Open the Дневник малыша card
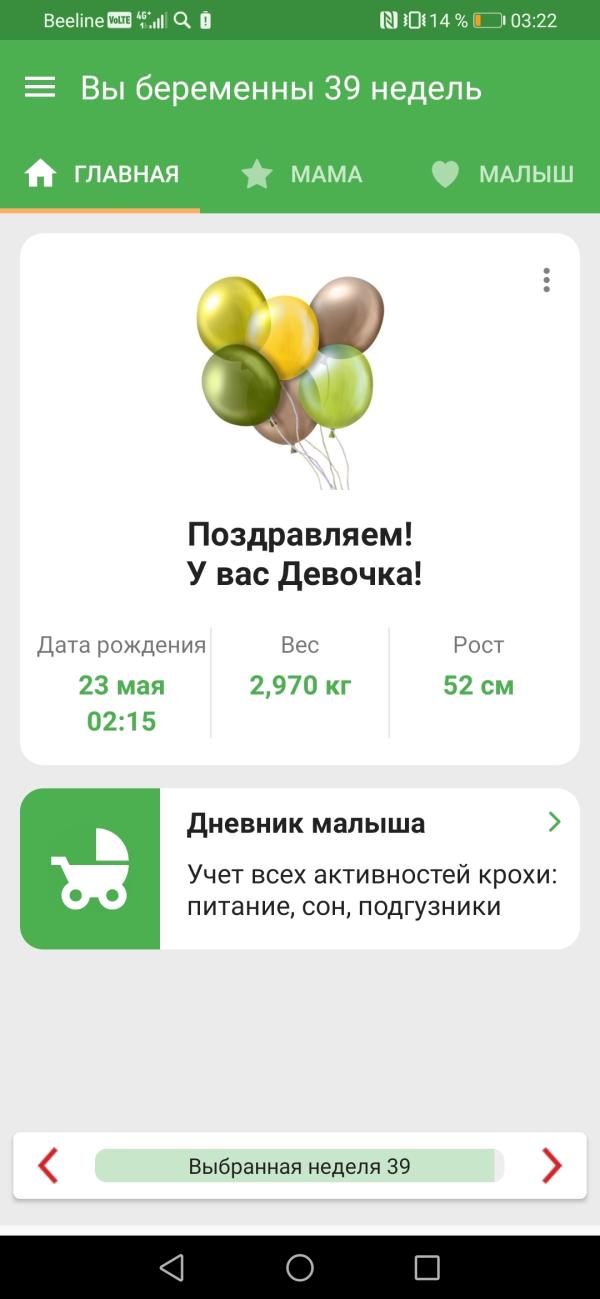The width and height of the screenshot is (600, 1299). pyautogui.click(x=300, y=868)
